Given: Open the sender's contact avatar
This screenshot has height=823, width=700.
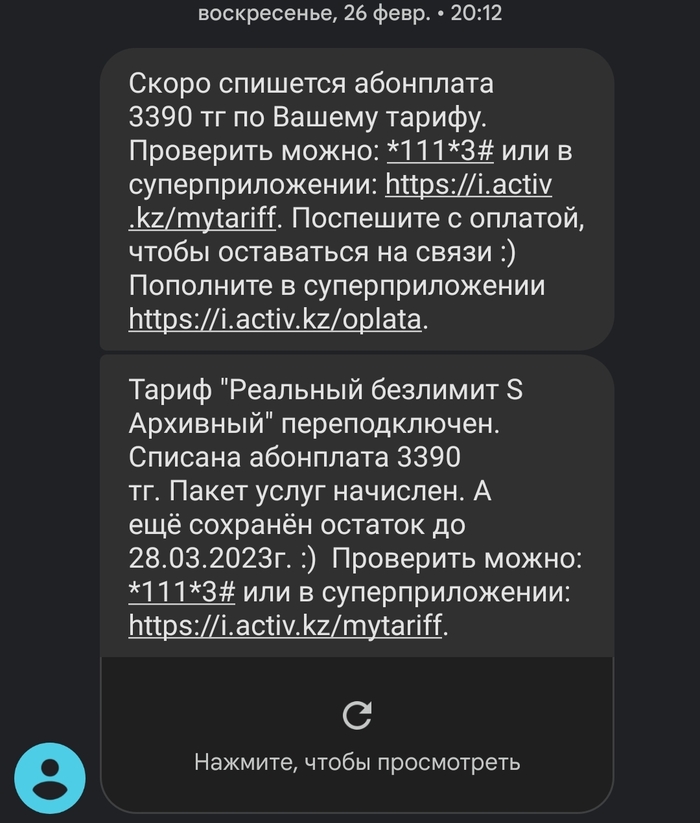Looking at the screenshot, I should click(50, 778).
